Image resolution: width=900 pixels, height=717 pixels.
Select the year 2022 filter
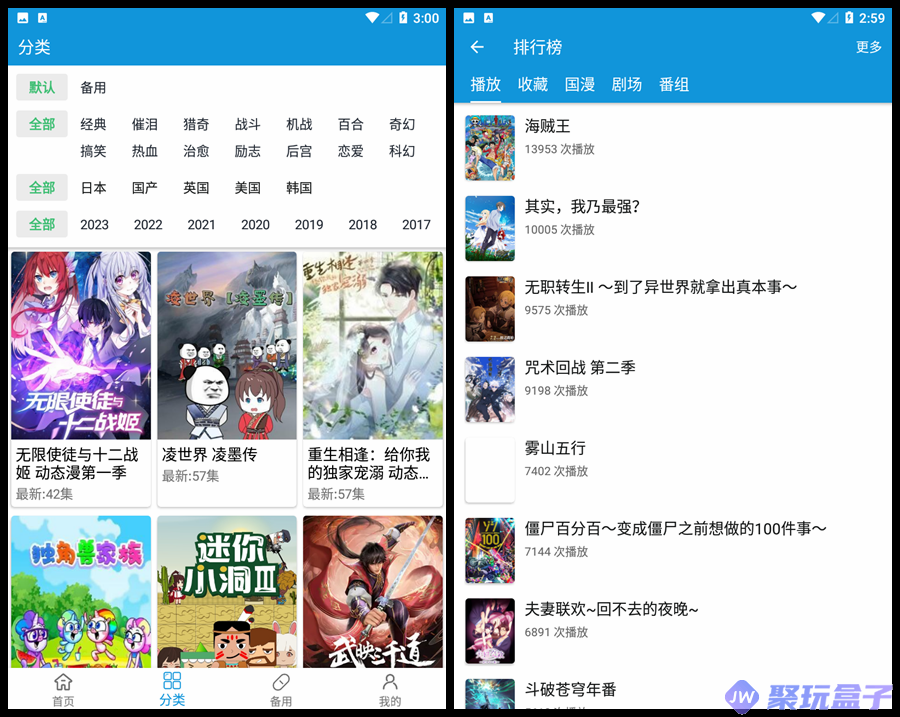pos(148,225)
